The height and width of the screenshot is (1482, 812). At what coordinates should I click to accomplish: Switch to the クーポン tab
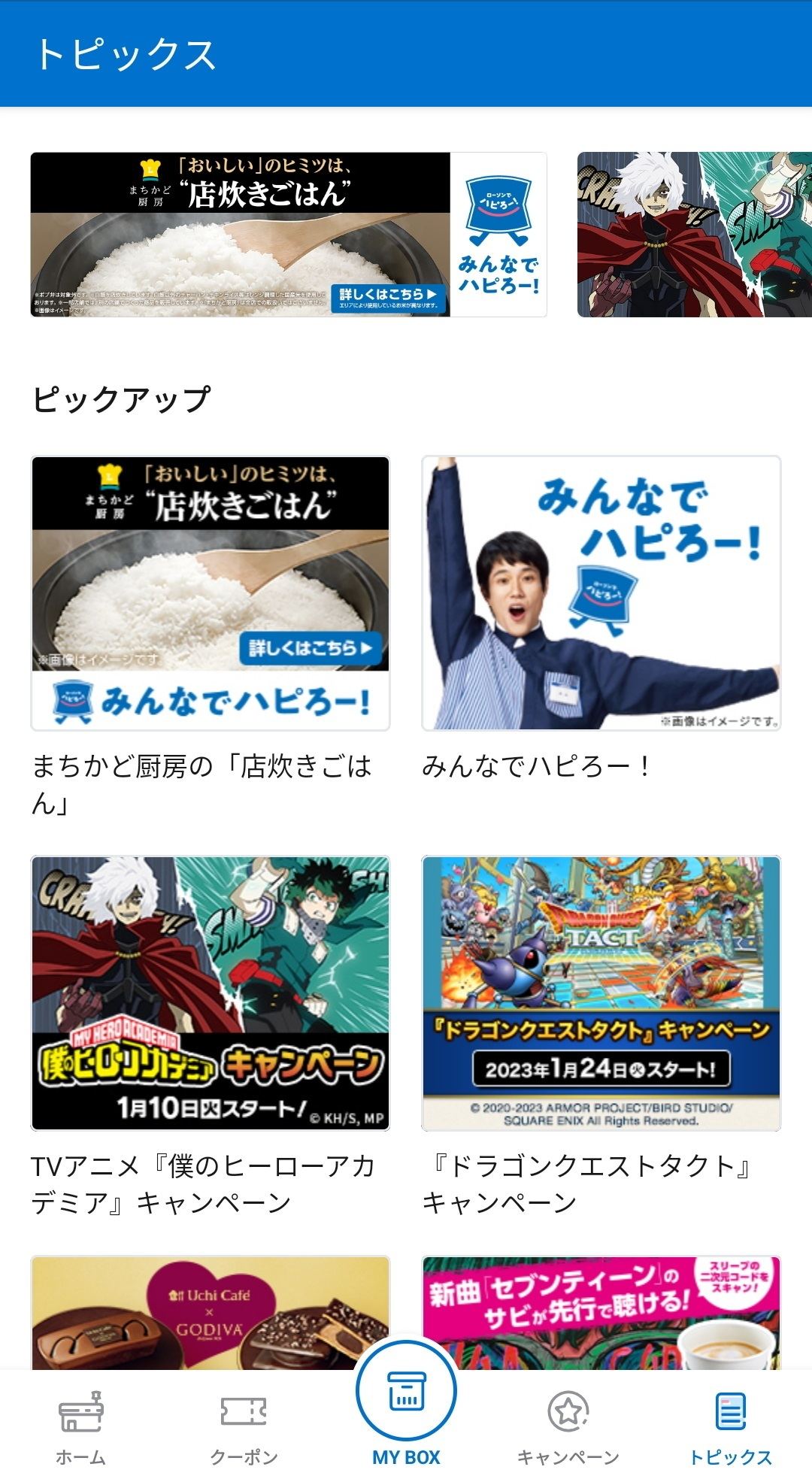click(x=244, y=1426)
